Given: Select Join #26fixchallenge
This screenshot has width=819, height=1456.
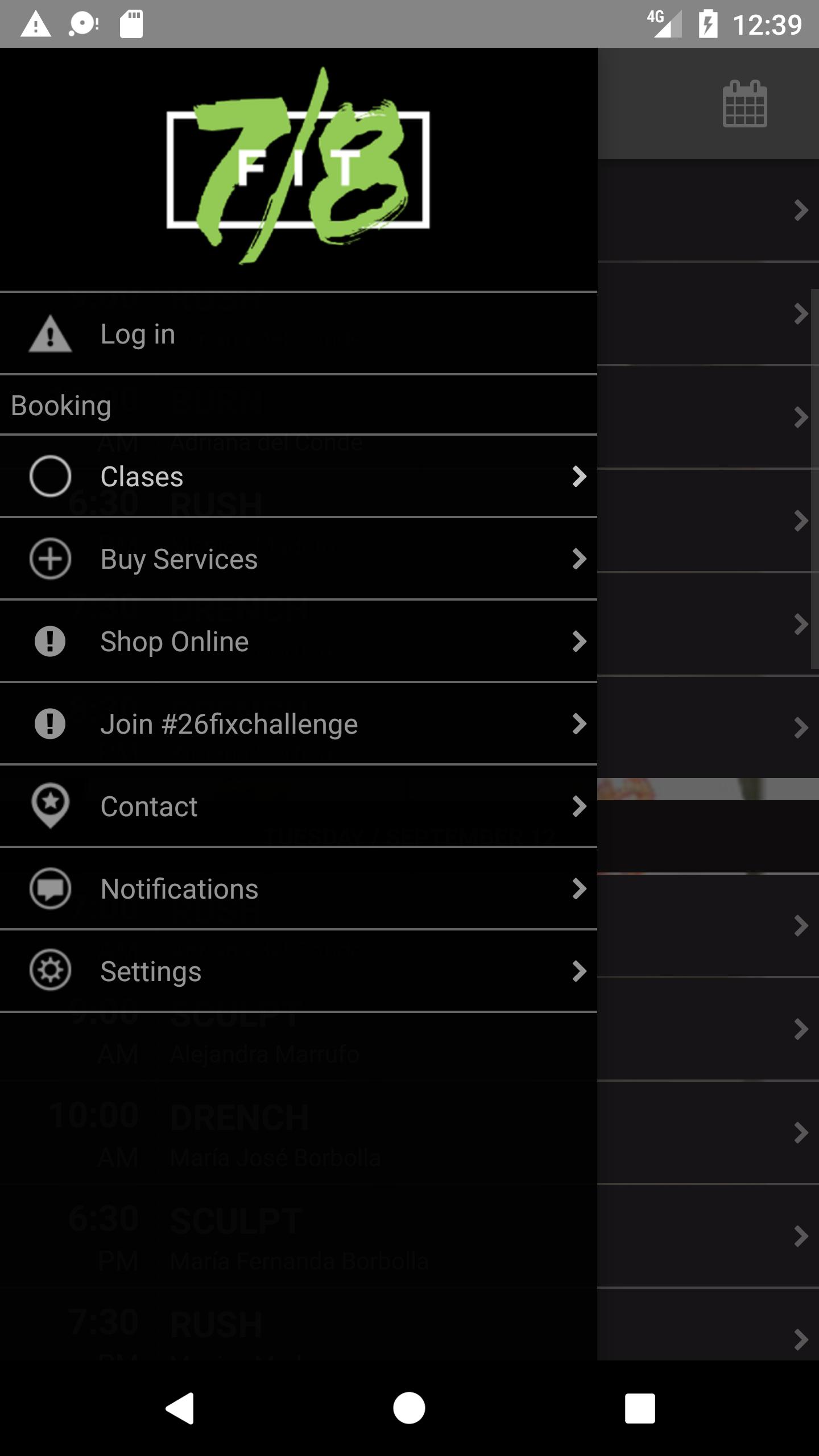Looking at the screenshot, I should [298, 724].
